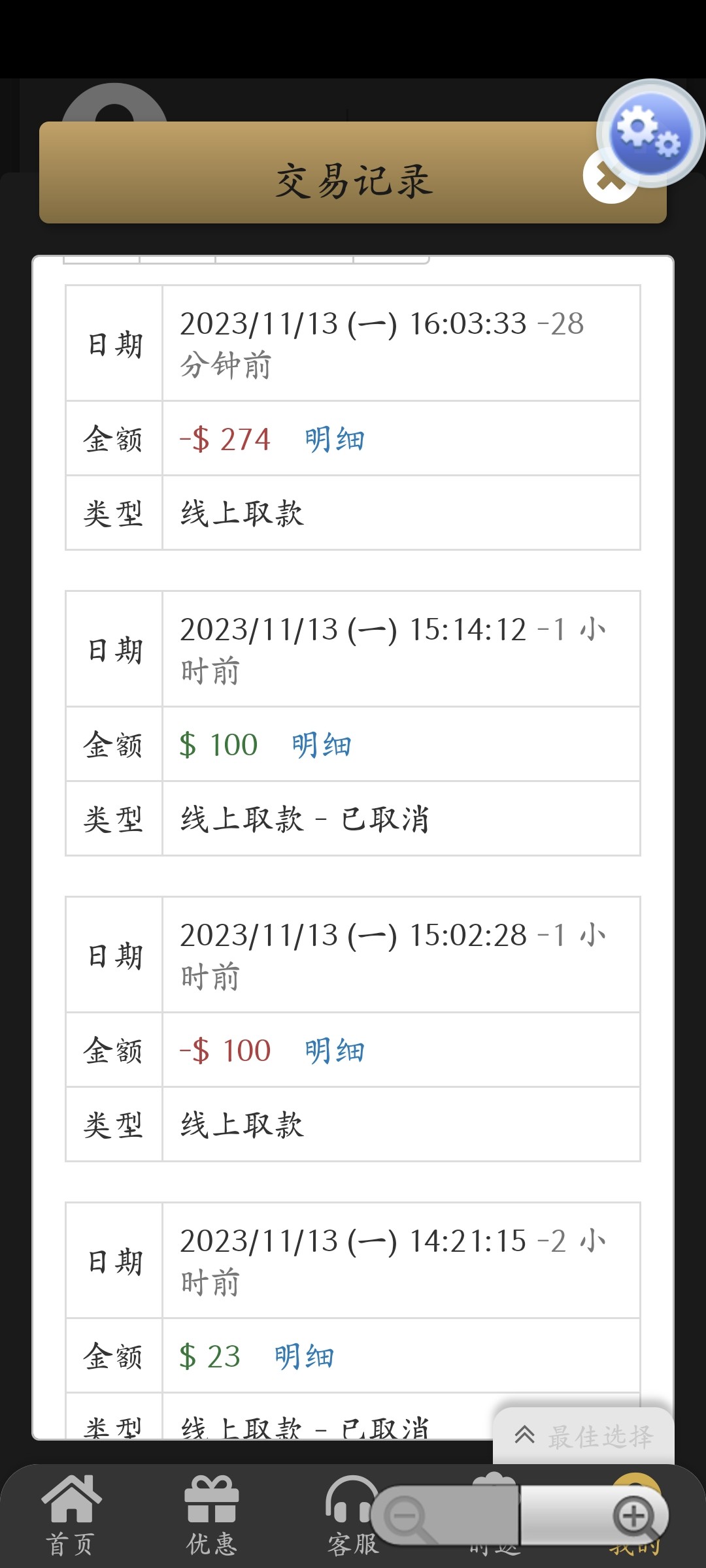
Task: Open 明细 for the -$274 withdrawal
Action: [x=333, y=439]
